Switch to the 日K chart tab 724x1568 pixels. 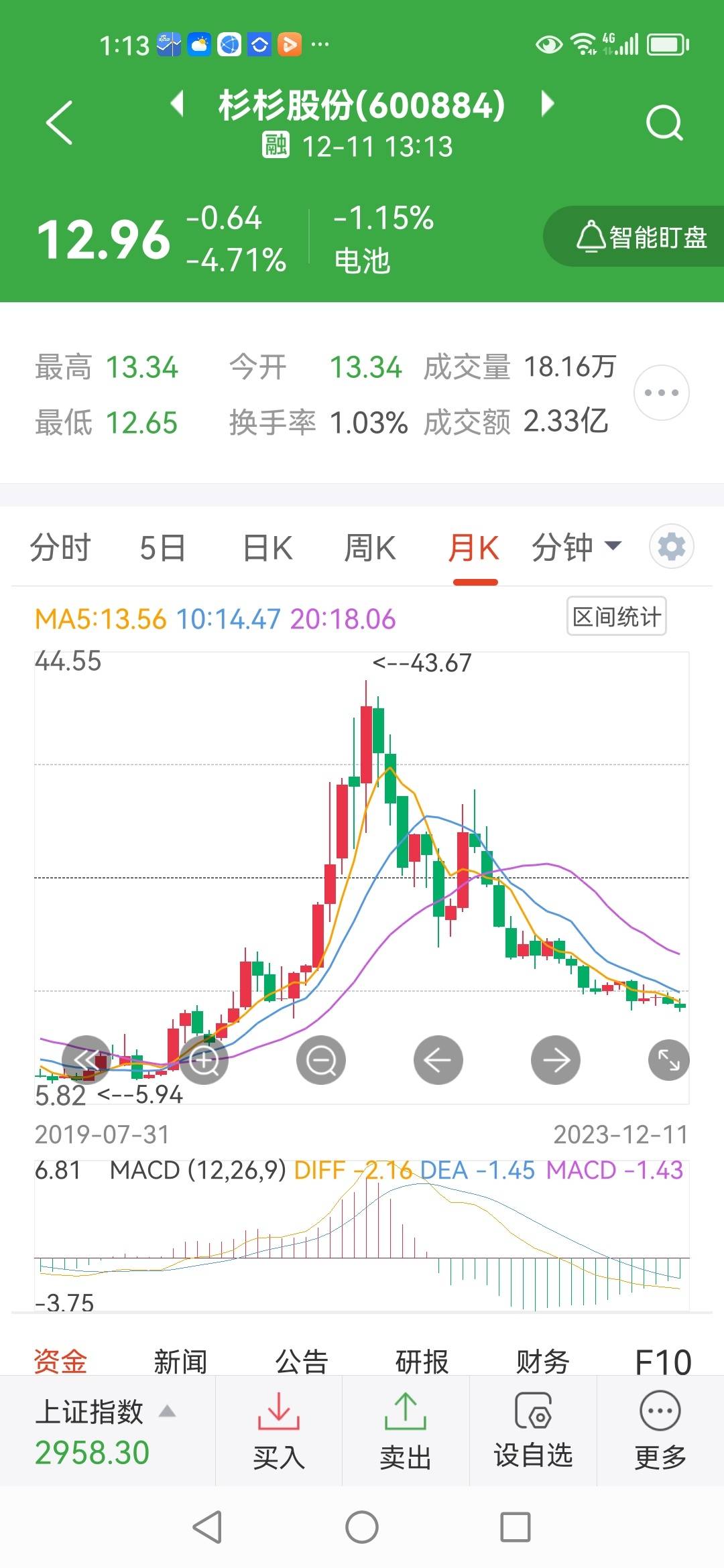267,547
